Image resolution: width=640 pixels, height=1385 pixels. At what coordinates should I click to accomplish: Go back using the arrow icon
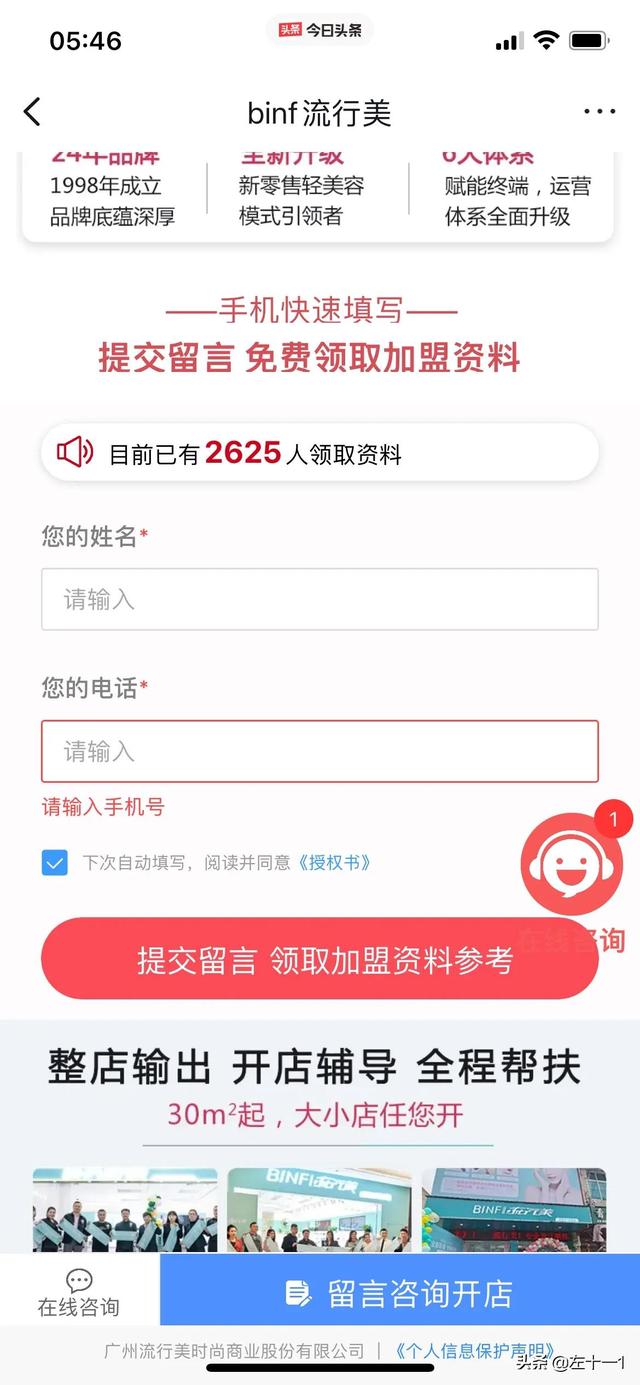click(x=33, y=112)
